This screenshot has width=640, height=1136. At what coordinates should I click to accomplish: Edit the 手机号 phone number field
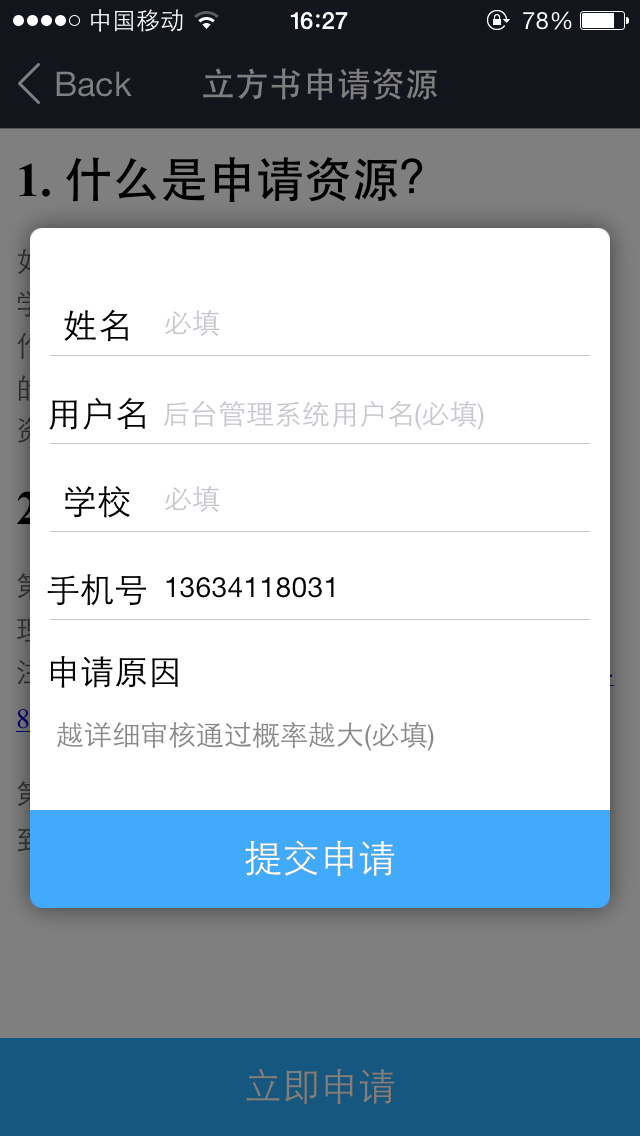coord(375,588)
